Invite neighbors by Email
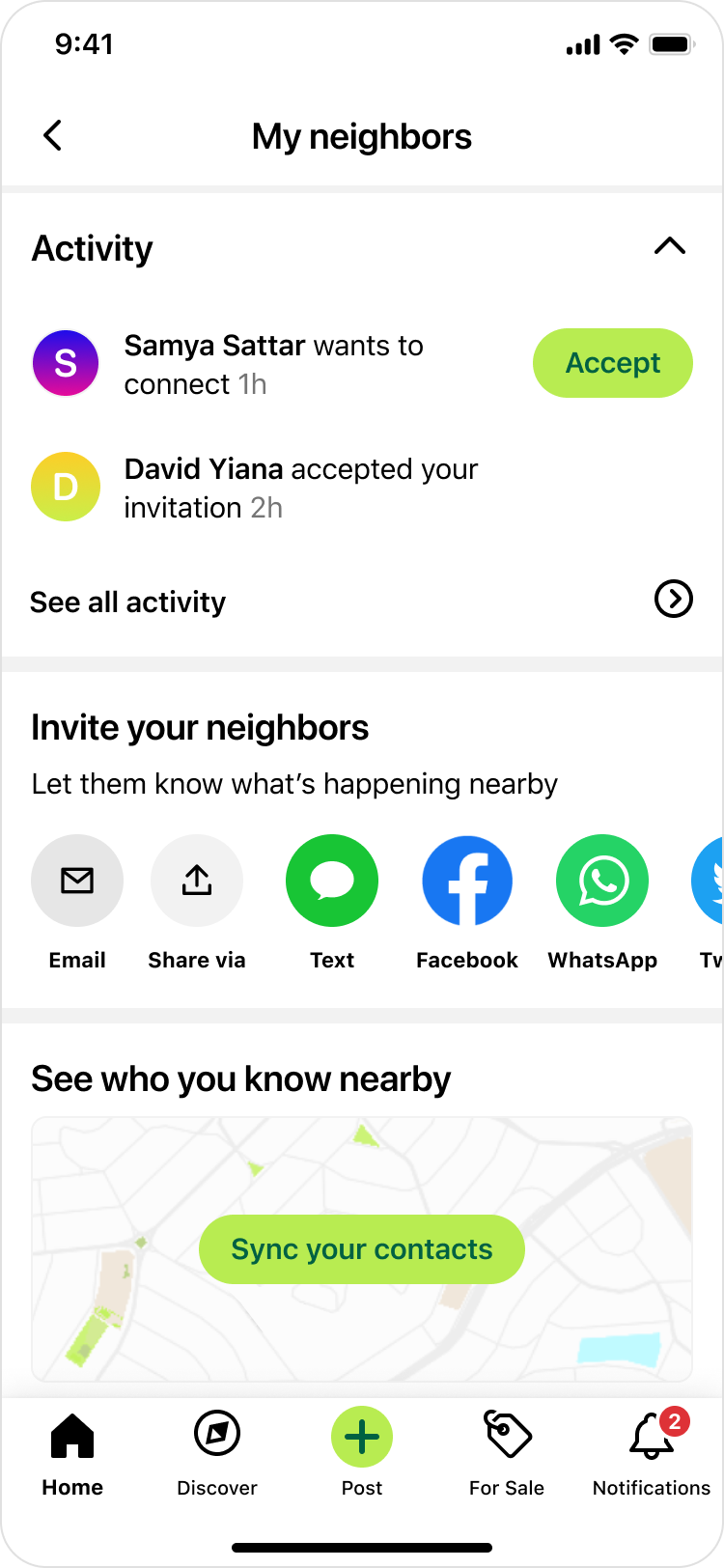The image size is (724, 1568). (x=77, y=881)
